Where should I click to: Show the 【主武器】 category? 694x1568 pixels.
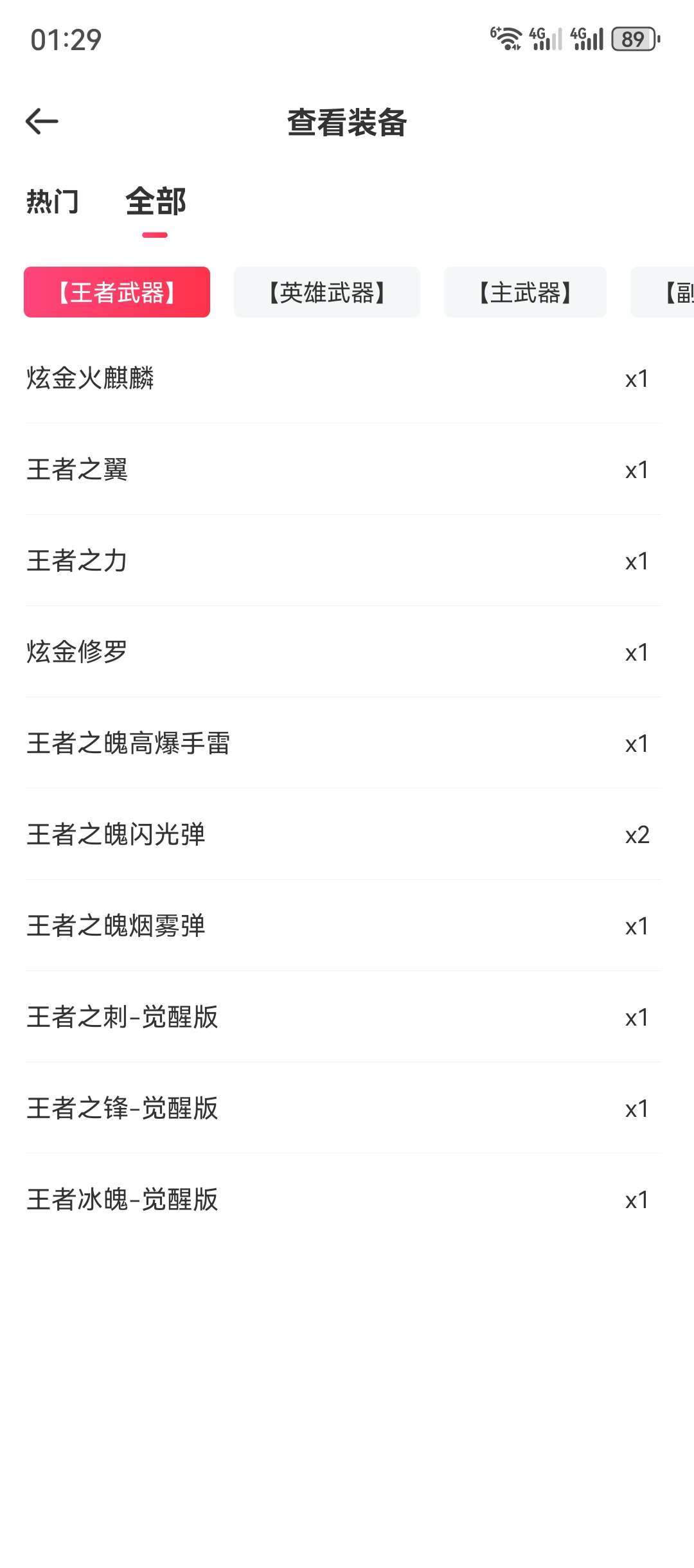point(525,292)
